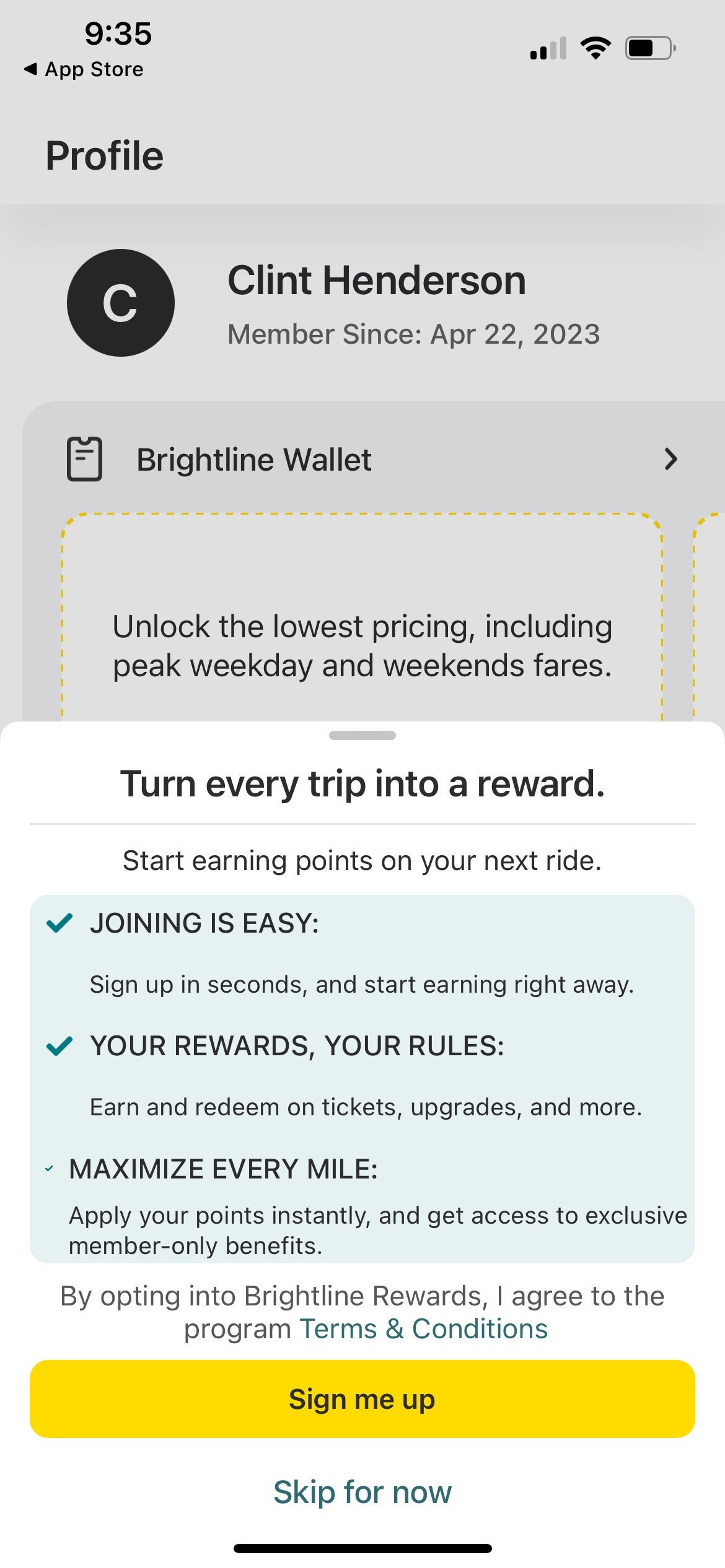Tap the checkmark beside YOUR REWARDS, YOUR RULES
This screenshot has width=725, height=1568.
click(x=59, y=1045)
